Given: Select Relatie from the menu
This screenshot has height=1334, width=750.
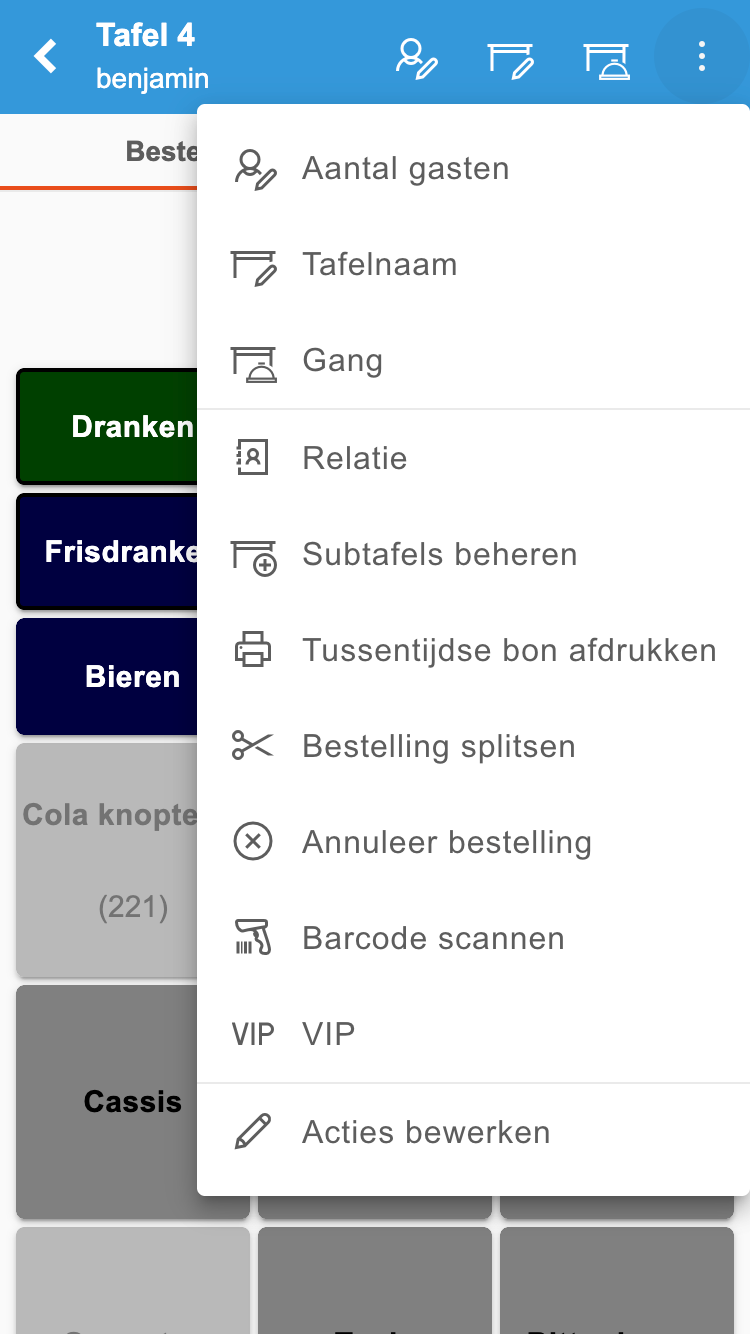Looking at the screenshot, I should point(473,458).
